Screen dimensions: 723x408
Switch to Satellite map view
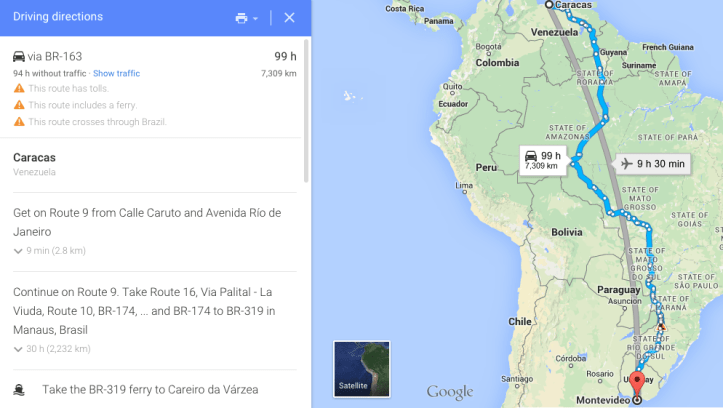tap(361, 369)
